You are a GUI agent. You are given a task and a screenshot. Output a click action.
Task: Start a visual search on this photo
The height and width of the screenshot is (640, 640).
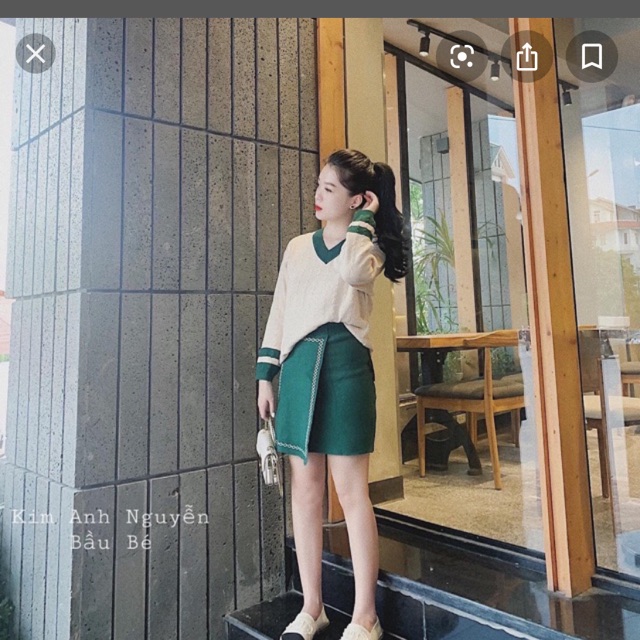point(462,57)
